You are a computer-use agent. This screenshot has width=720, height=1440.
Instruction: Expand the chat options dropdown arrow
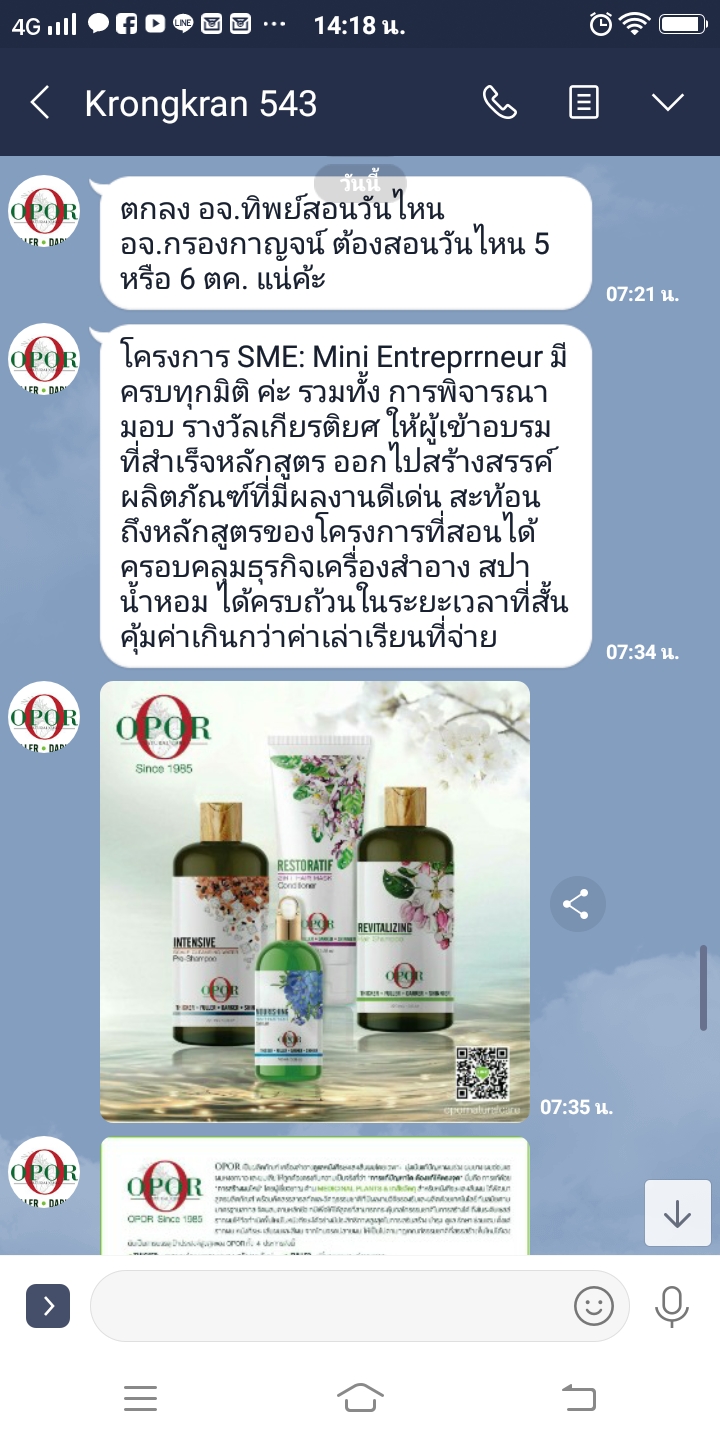tap(667, 102)
